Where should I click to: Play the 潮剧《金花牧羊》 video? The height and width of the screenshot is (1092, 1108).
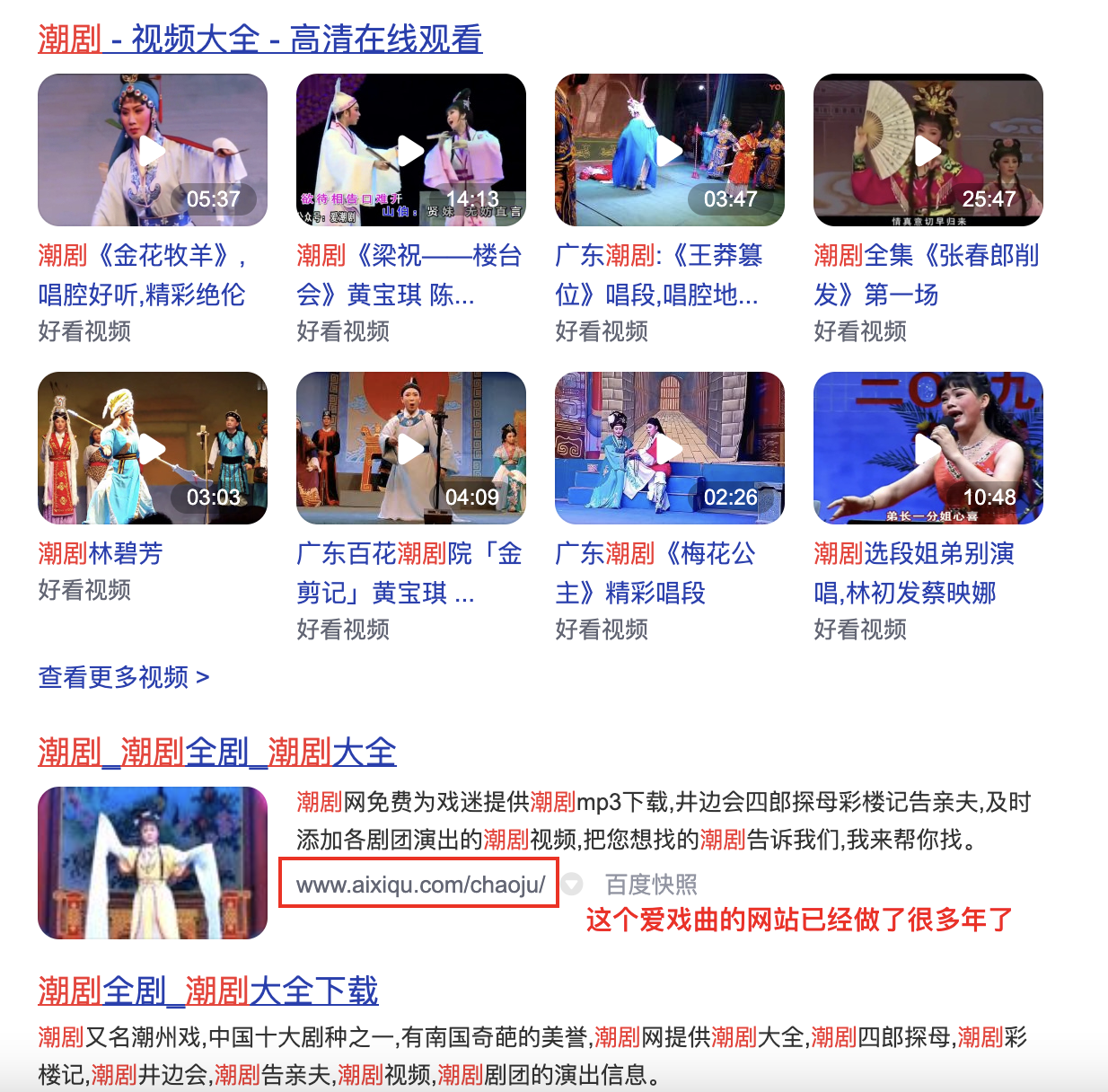pyautogui.click(x=153, y=150)
